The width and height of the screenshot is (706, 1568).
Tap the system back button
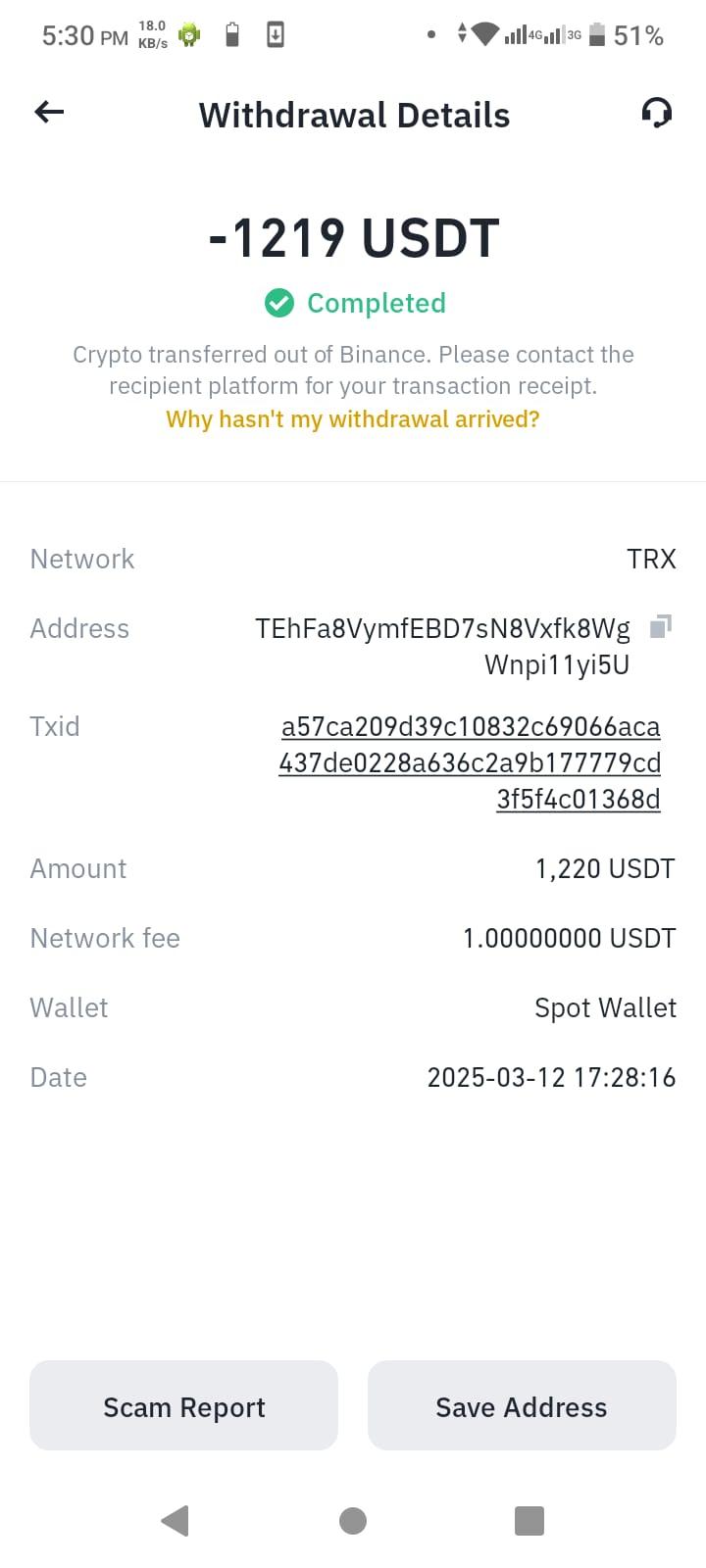[175, 1521]
